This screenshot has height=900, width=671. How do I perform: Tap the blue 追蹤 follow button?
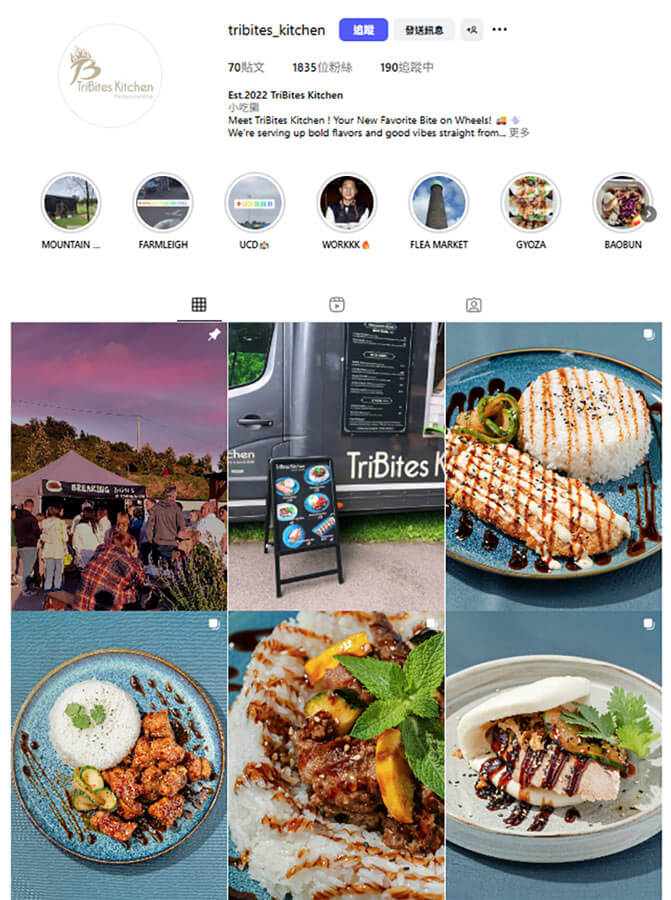[363, 30]
